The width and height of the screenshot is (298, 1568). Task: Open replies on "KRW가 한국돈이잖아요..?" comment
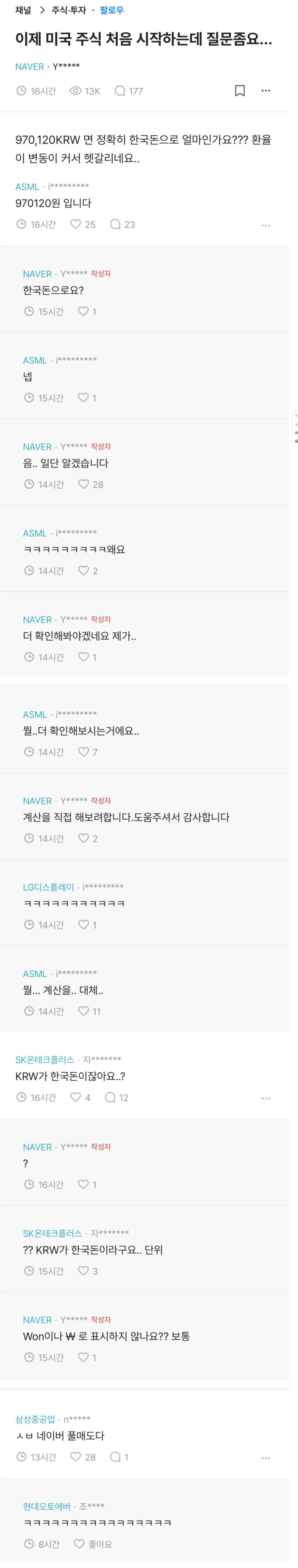point(111,1097)
